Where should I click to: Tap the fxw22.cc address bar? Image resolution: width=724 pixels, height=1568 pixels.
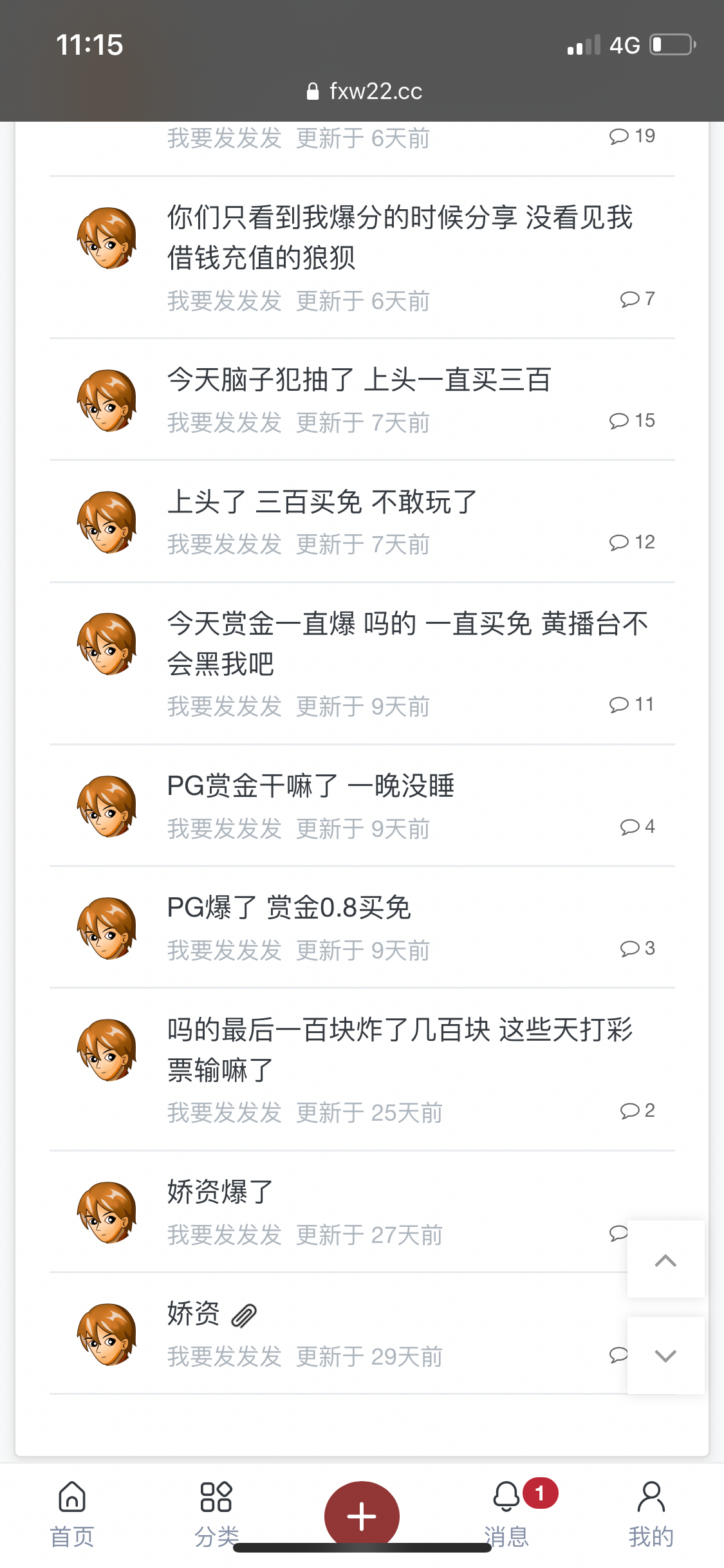(x=364, y=91)
